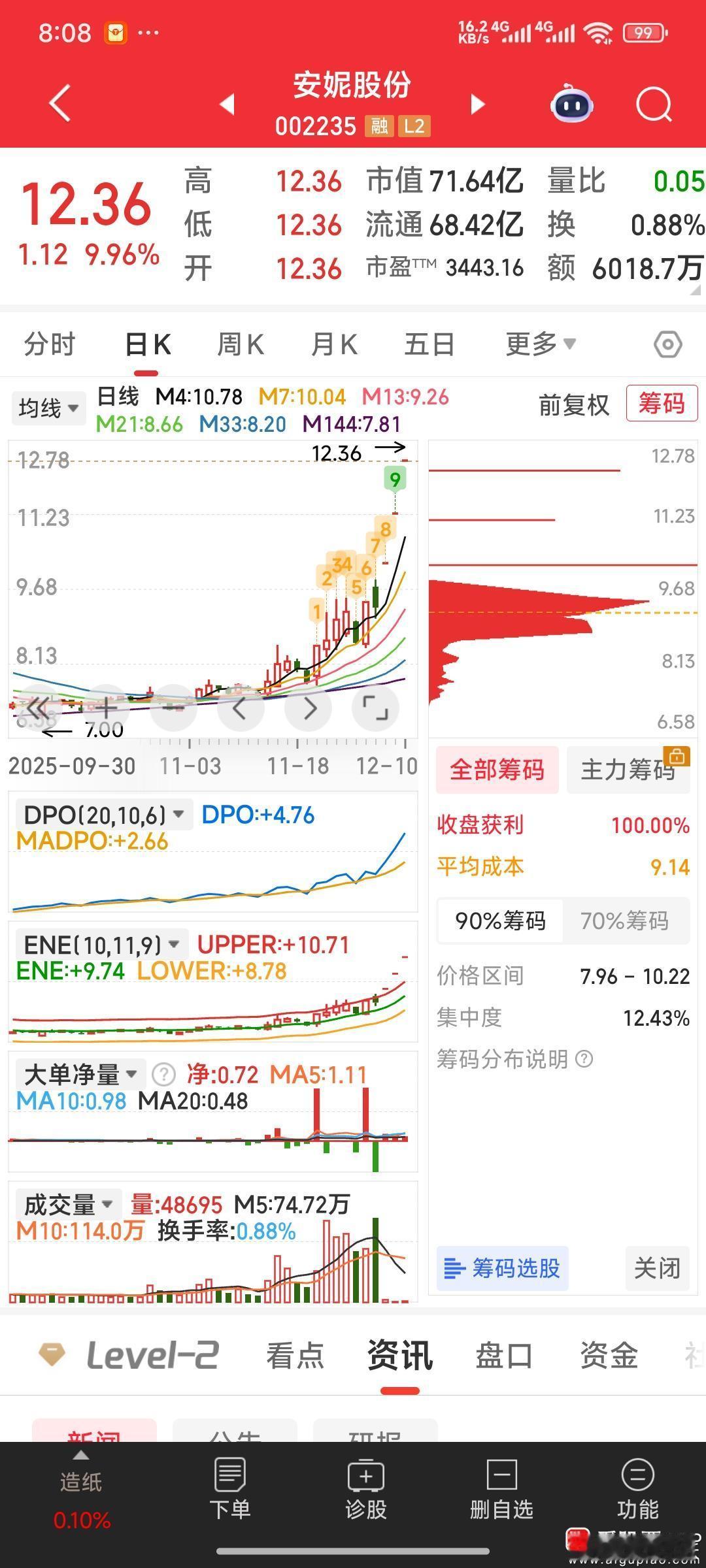Viewport: 706px width, 1568px height.
Task: Open the chart settings hexagon icon
Action: (668, 344)
